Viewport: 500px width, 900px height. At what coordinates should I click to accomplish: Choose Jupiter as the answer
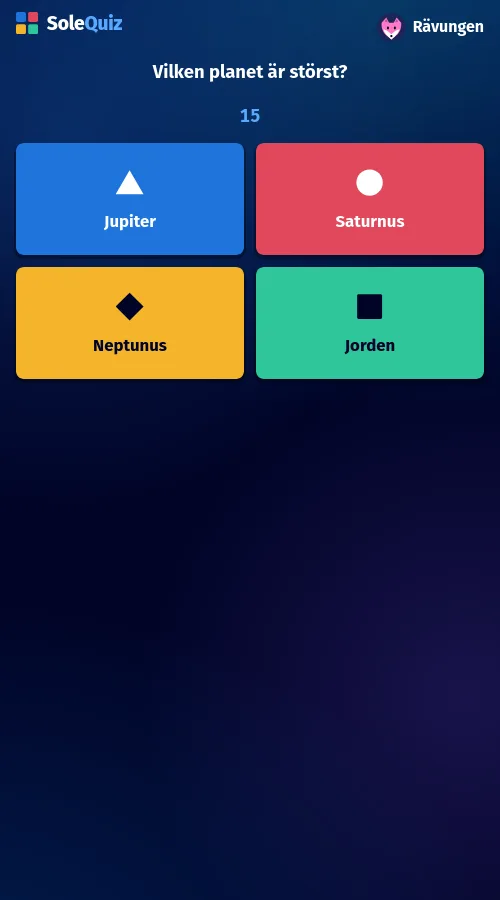130,199
